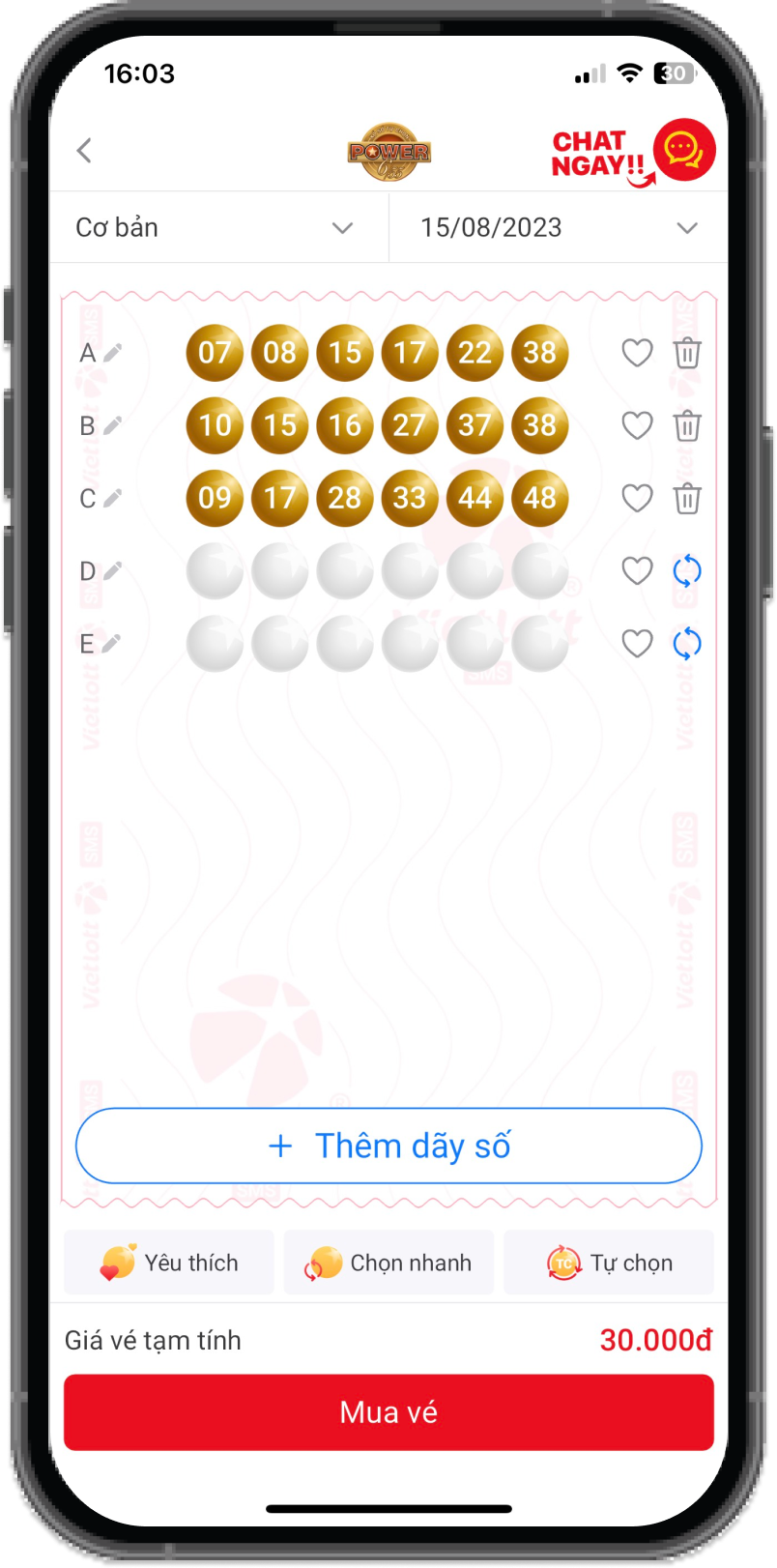The width and height of the screenshot is (777, 1568).
Task: Favorite row A numbers with the heart
Action: pyautogui.click(x=637, y=353)
